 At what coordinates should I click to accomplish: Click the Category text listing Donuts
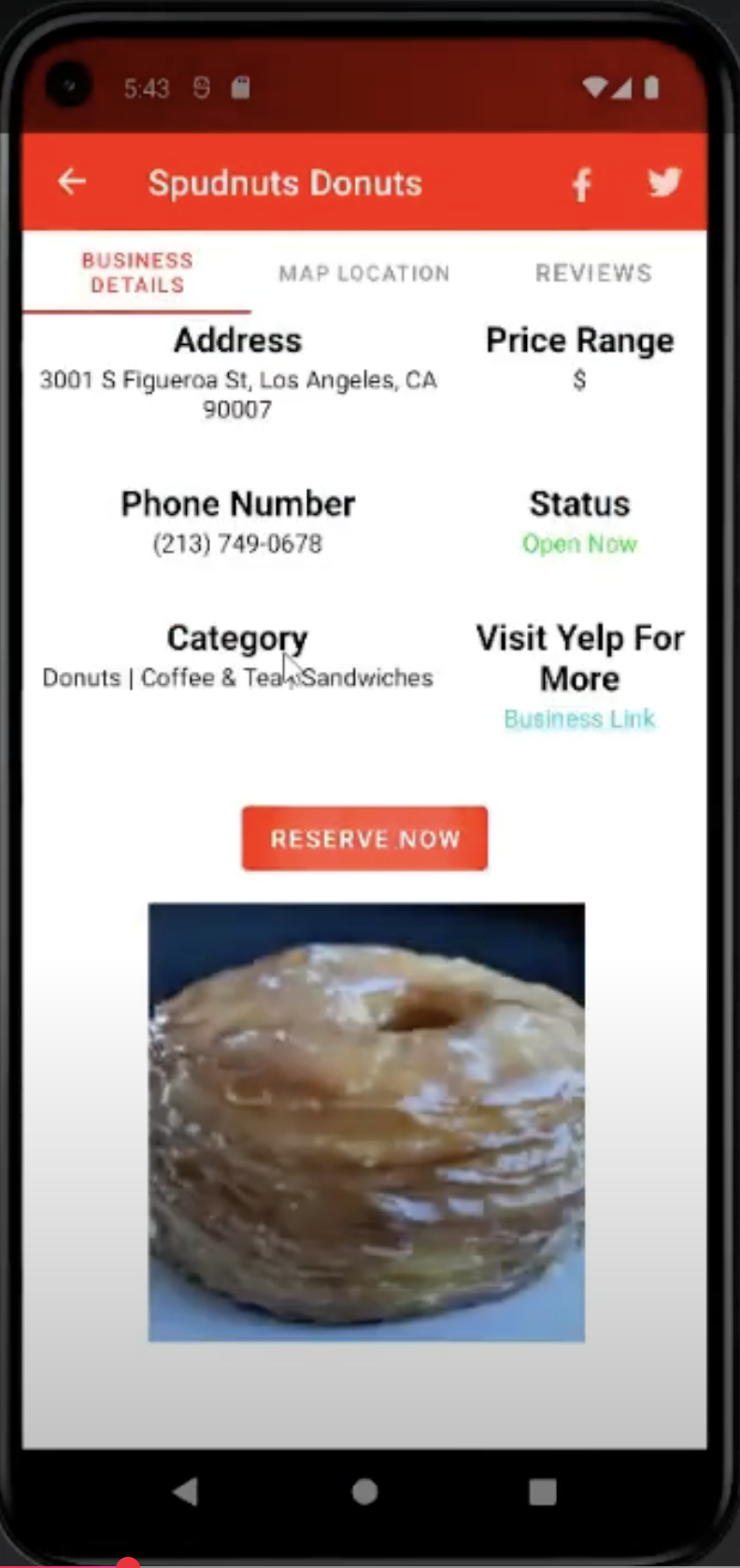point(237,677)
